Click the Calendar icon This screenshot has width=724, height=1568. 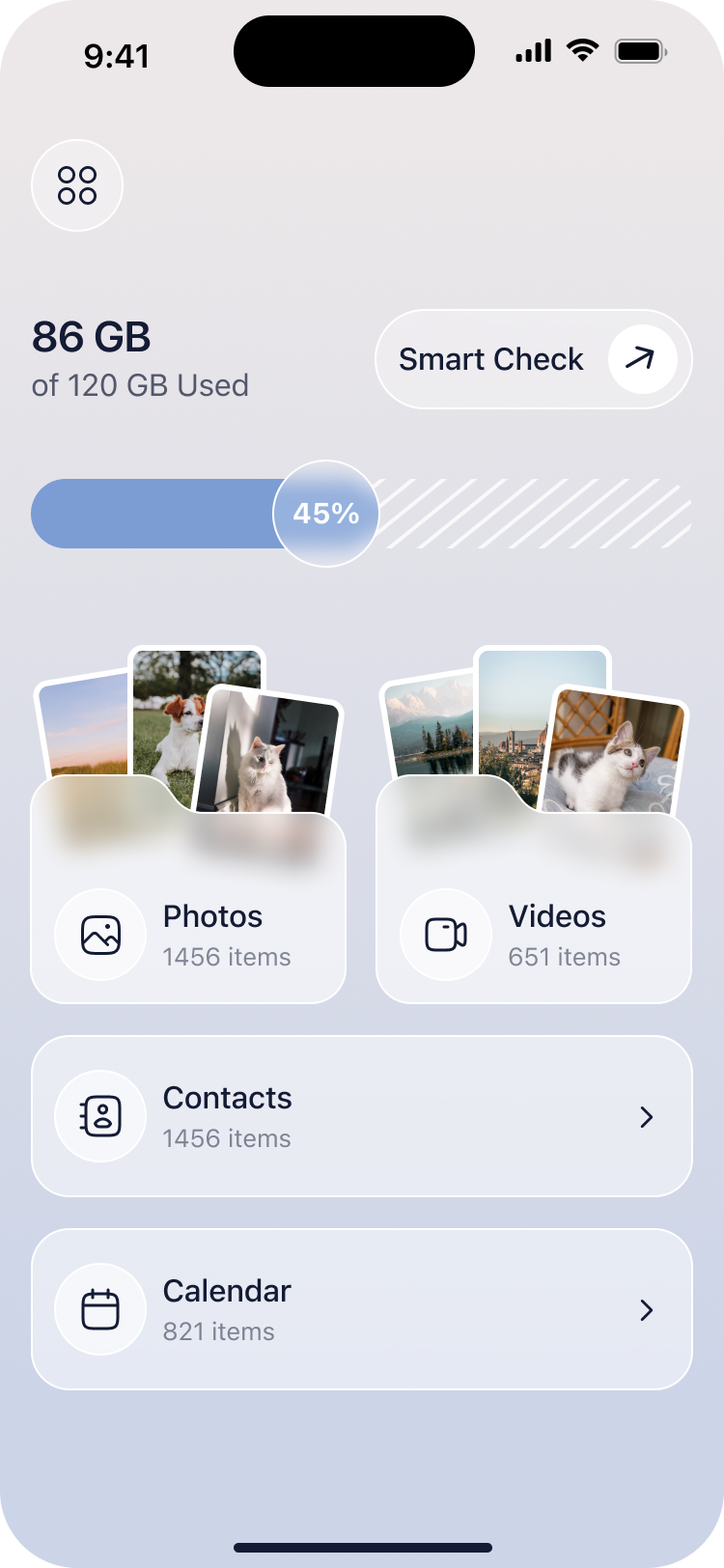tap(100, 1308)
